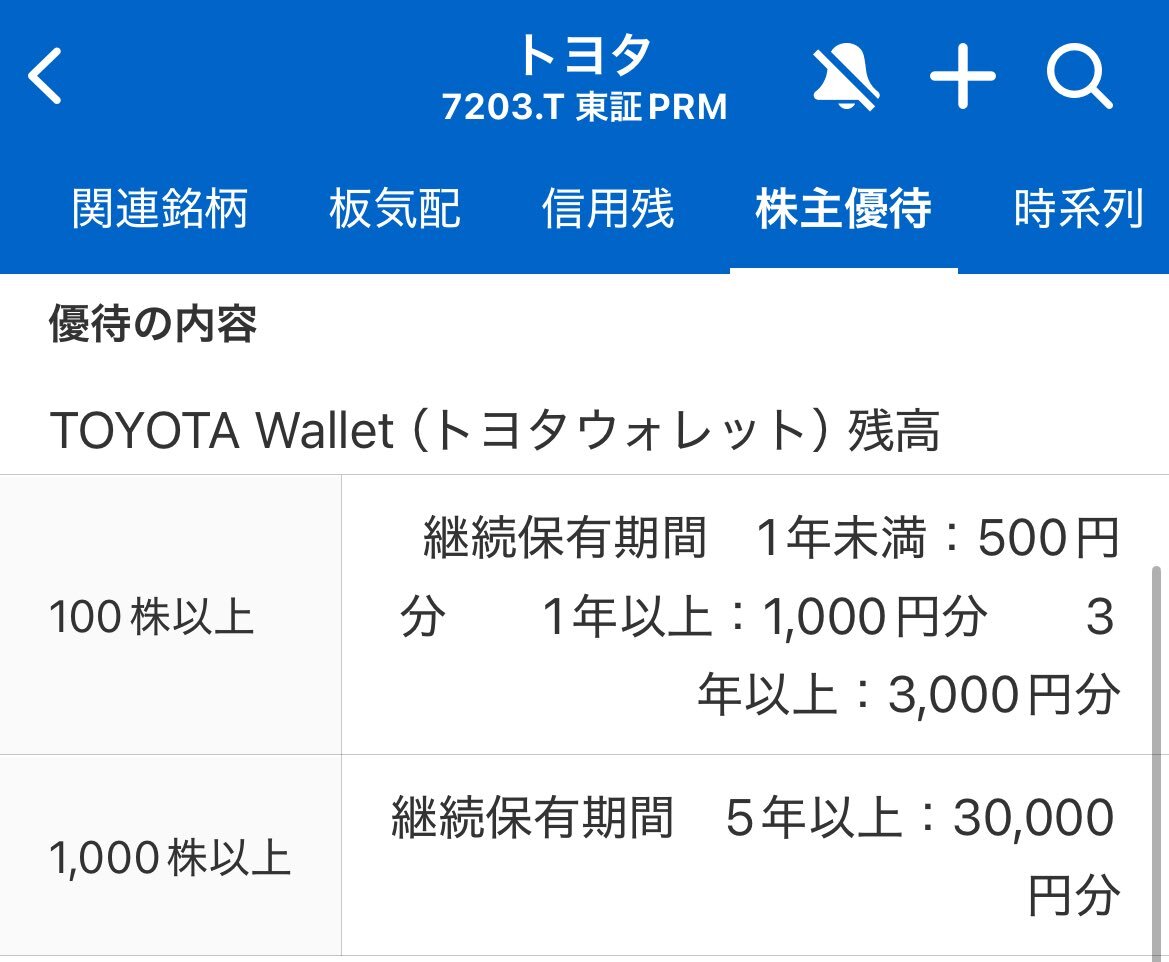
Task: Open the 信用残 tab
Action: pos(607,210)
